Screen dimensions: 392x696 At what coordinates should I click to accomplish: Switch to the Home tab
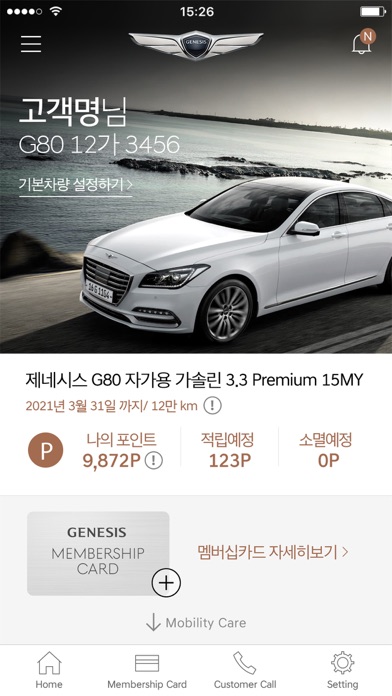coord(49,670)
